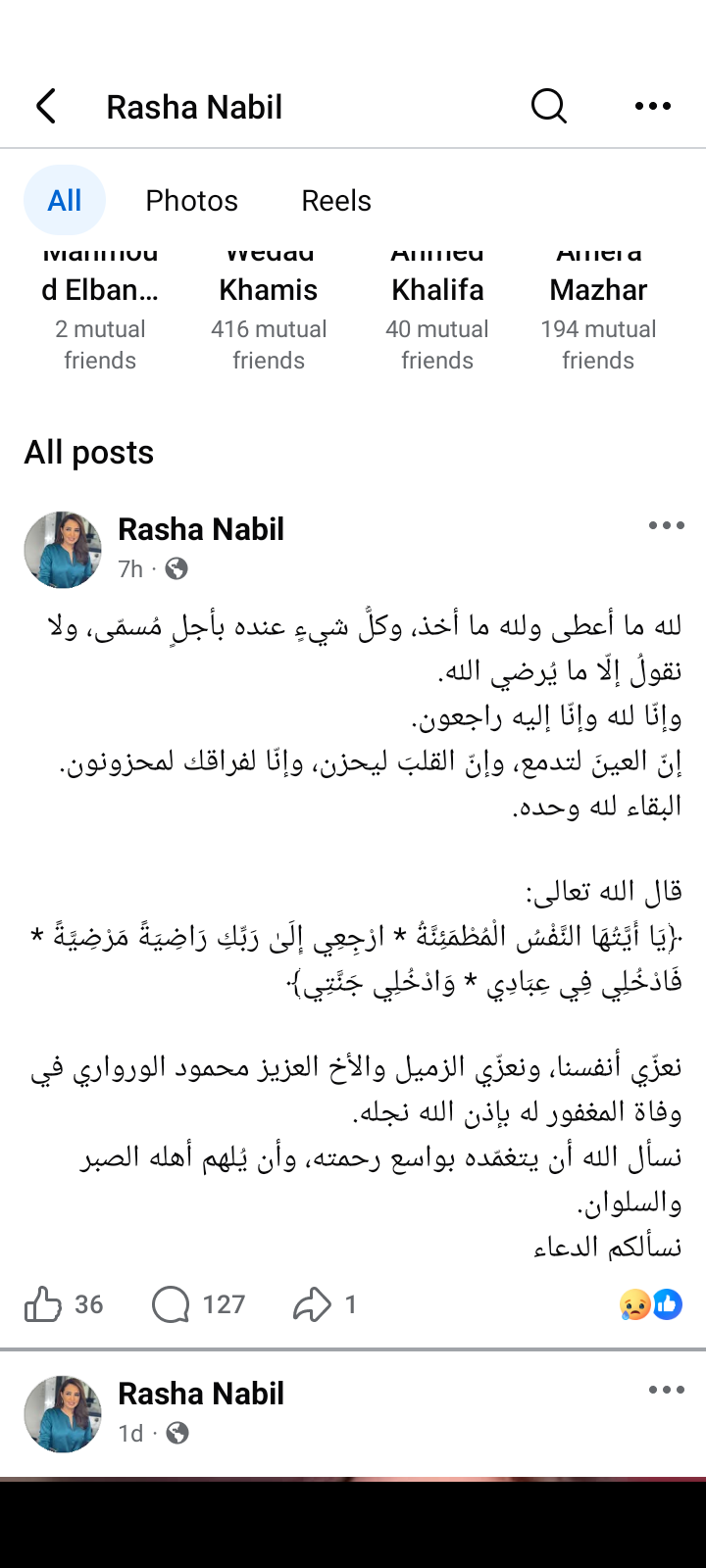Open friend Amera Mazhar's profile
The width and height of the screenshot is (706, 1568).
coord(598,291)
